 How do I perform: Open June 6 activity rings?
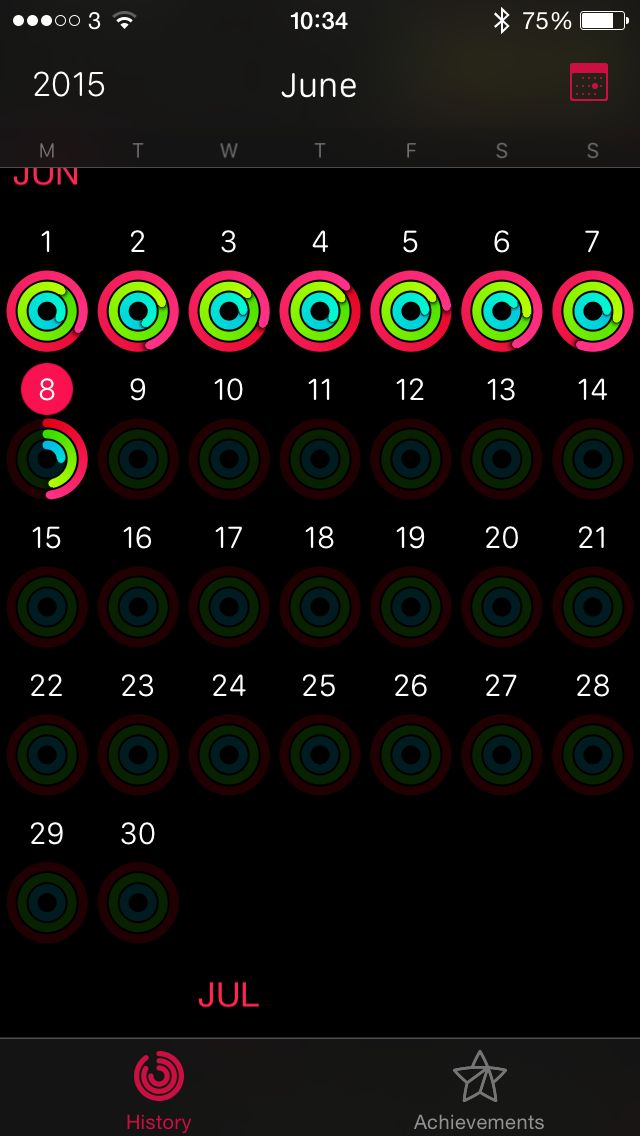(x=502, y=311)
